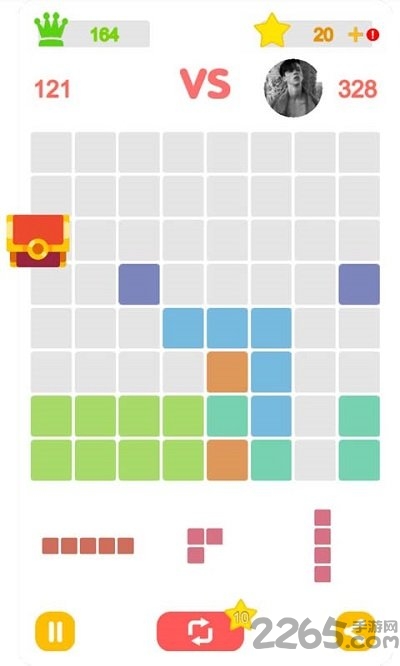Screen dimensions: 400x666
Task: Open the red treasure chest
Action: [x=38, y=241]
